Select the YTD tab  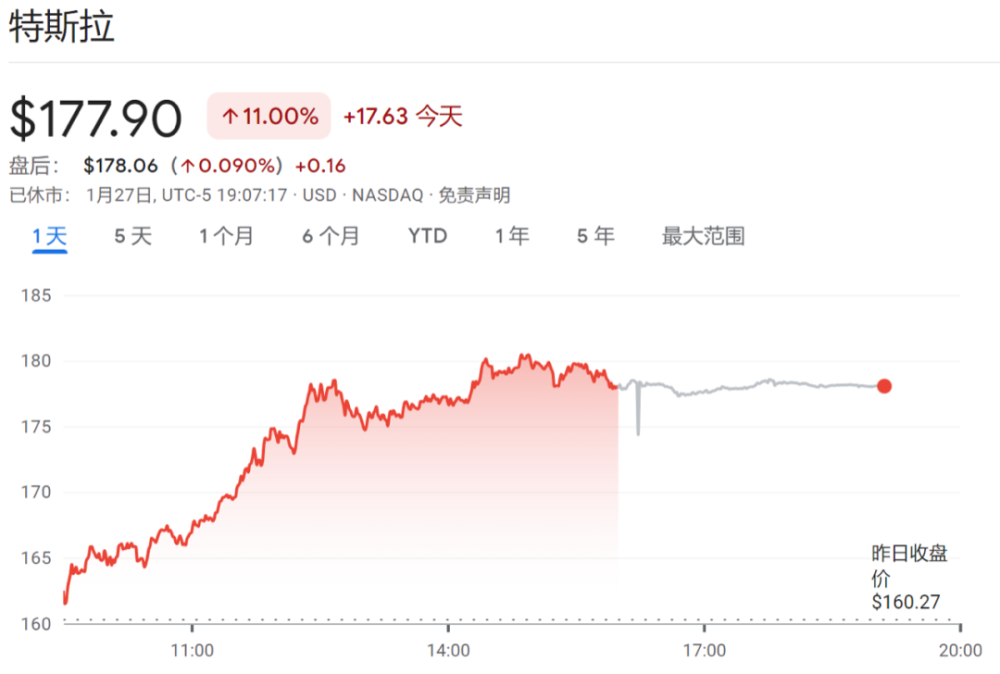coord(427,237)
